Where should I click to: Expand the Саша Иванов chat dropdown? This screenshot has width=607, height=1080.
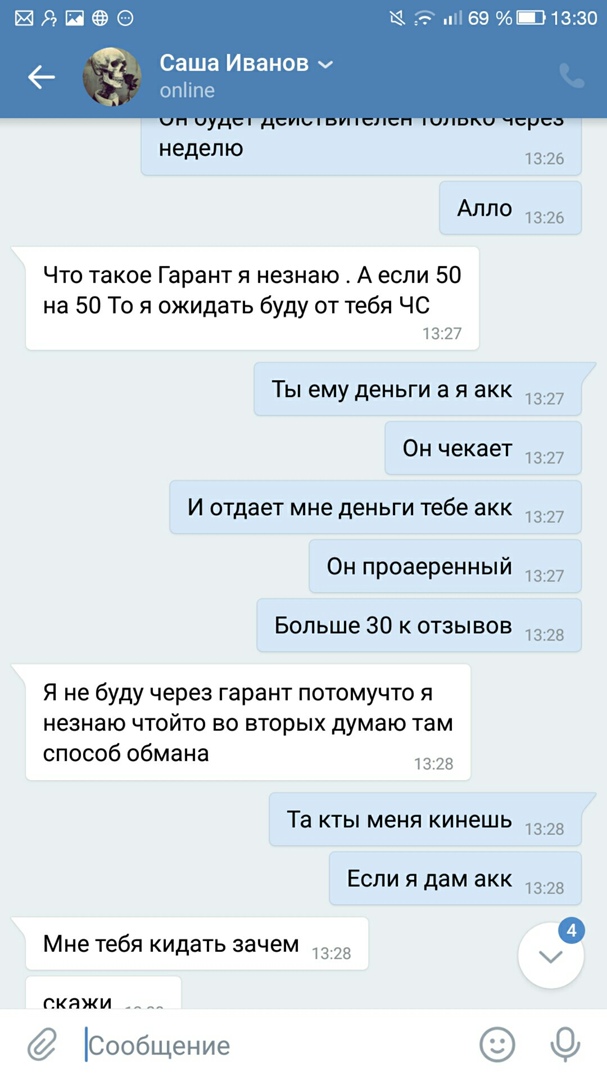pos(325,65)
